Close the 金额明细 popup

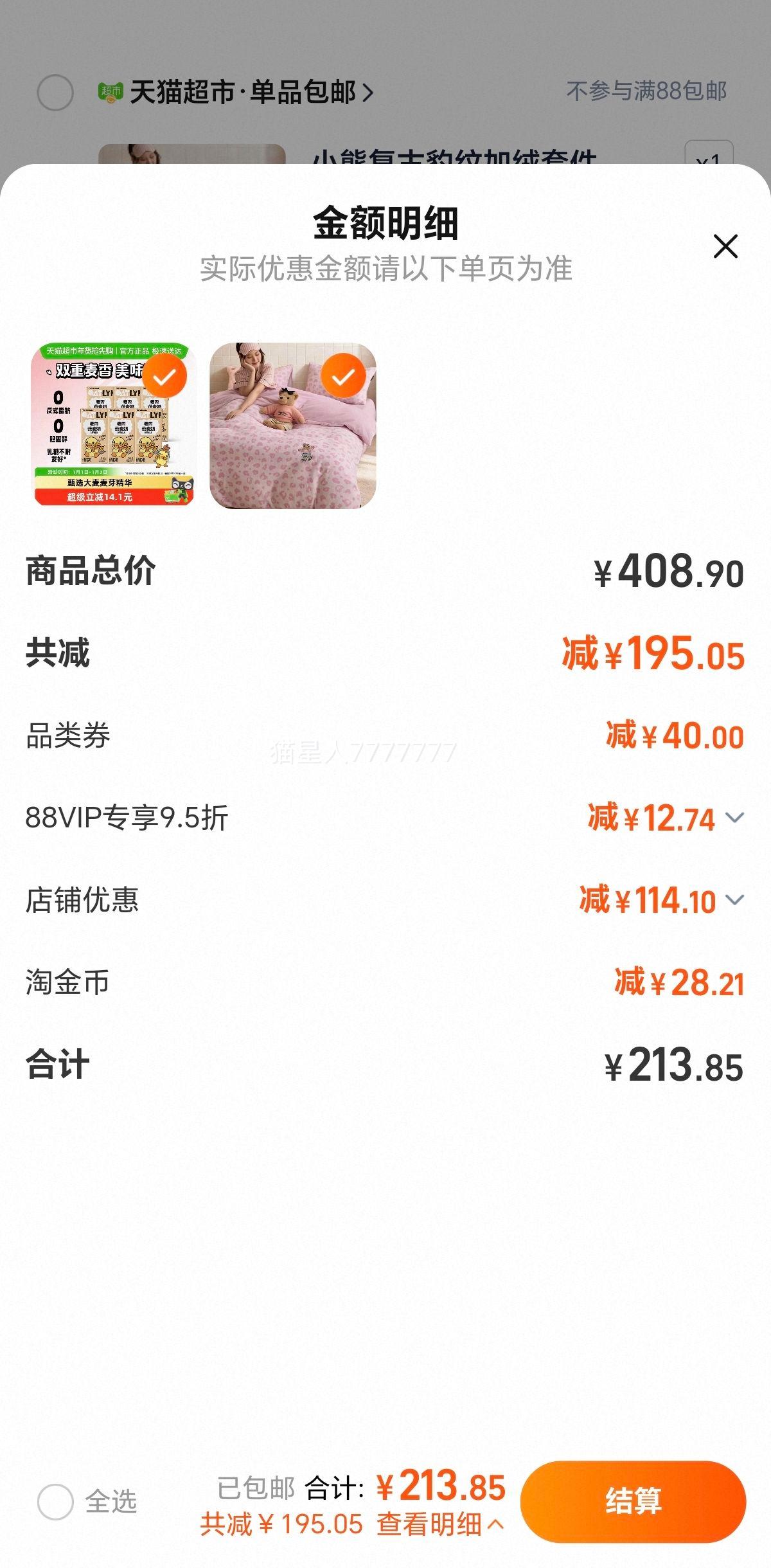(x=725, y=247)
